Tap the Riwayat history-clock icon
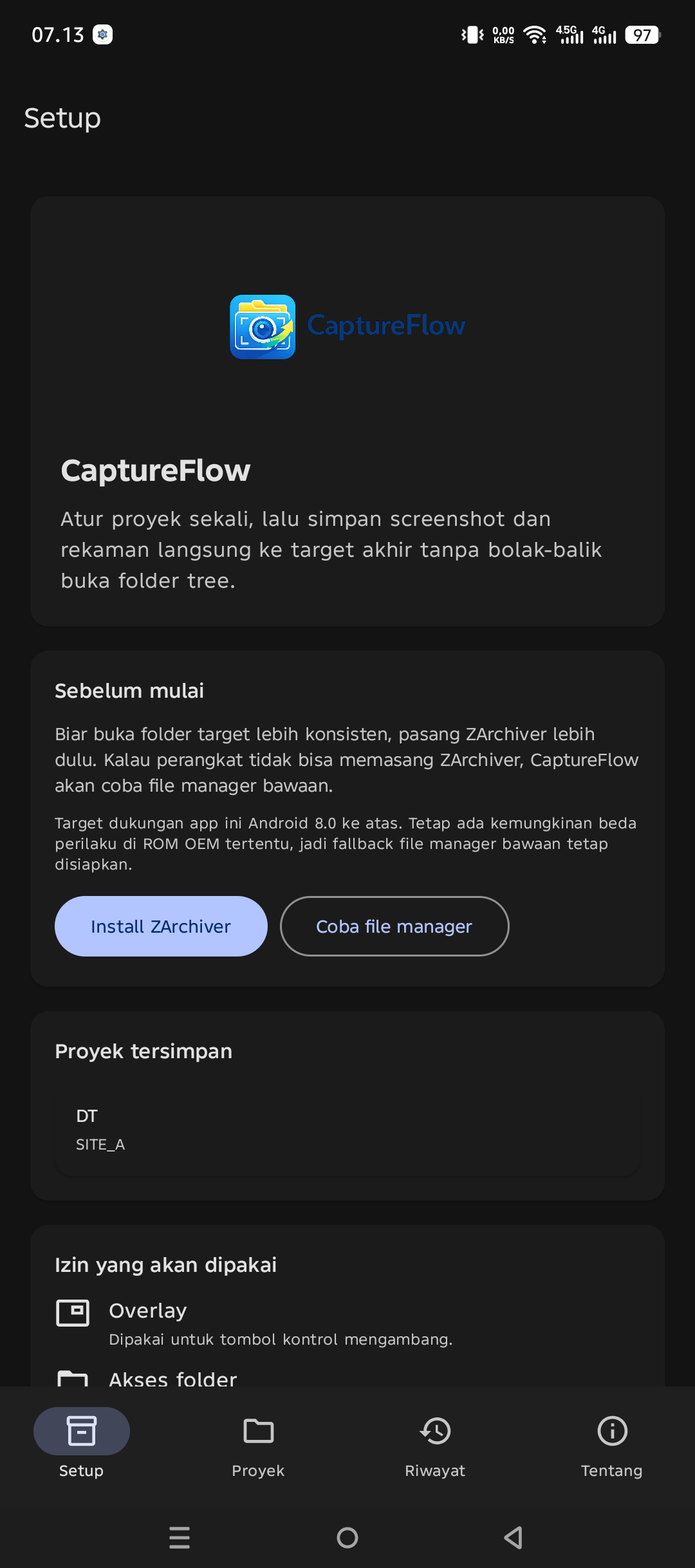This screenshot has width=695, height=1568. tap(435, 1432)
